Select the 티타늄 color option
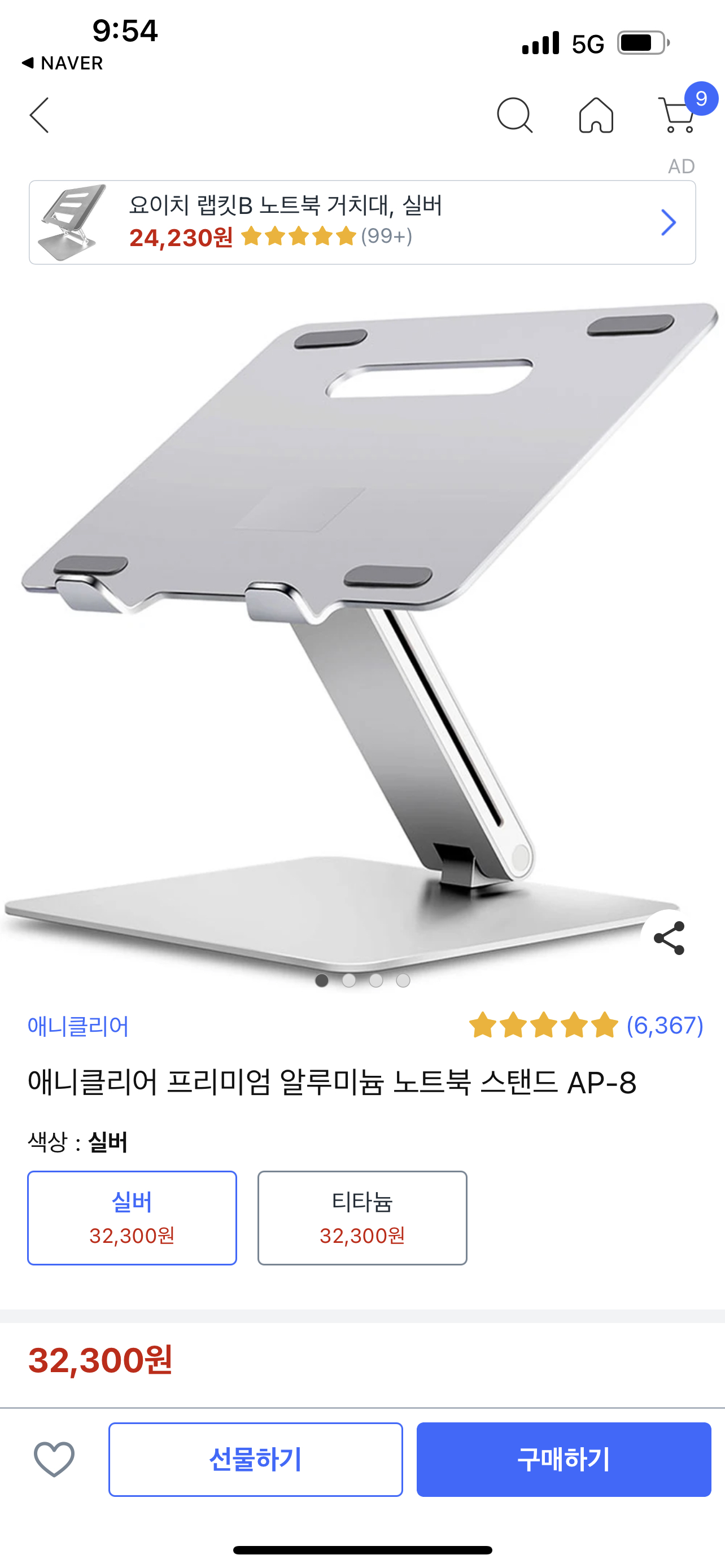 (362, 1217)
